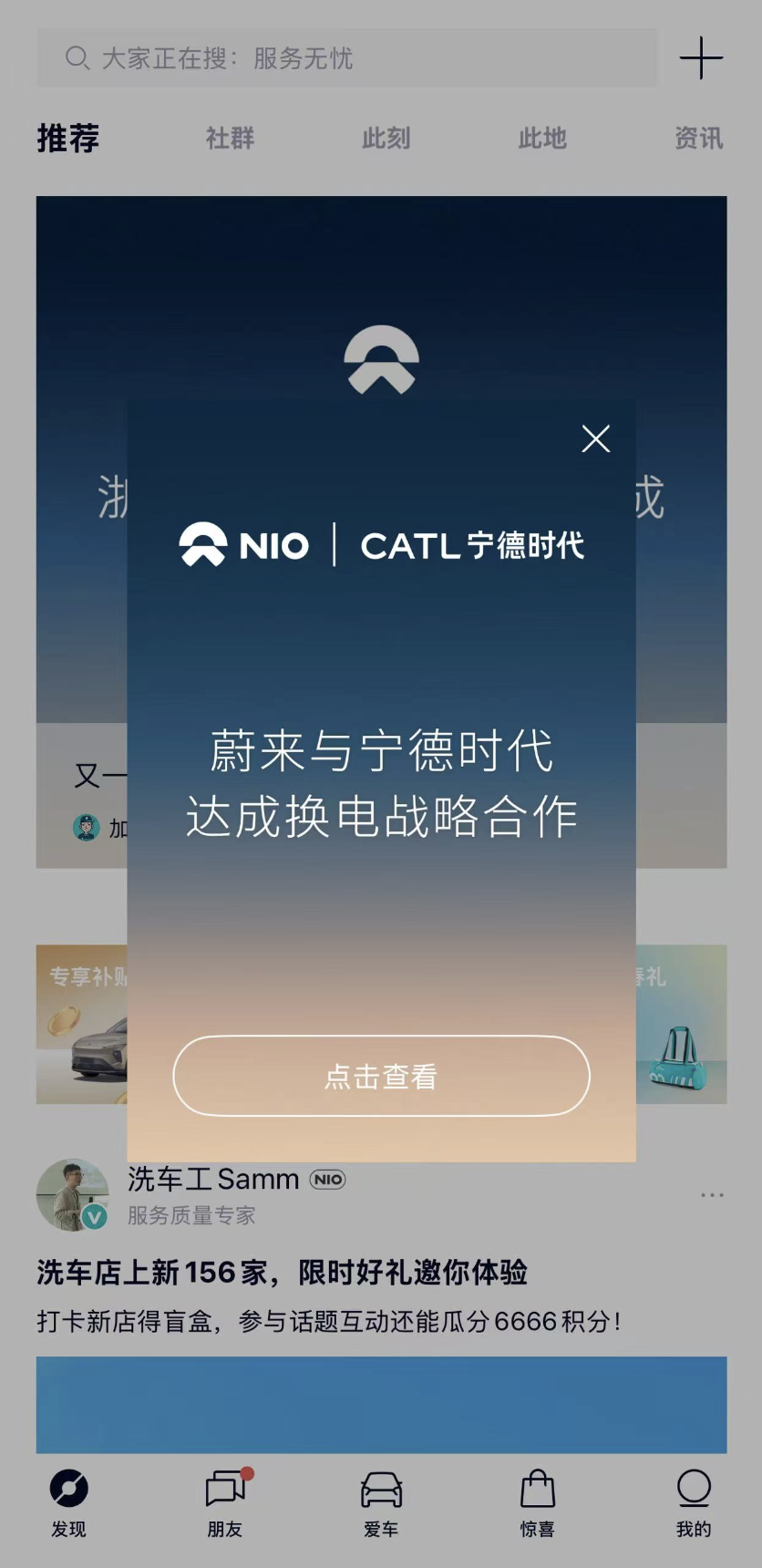Image resolution: width=762 pixels, height=1568 pixels.
Task: Open the search box at top
Action: coord(346,58)
